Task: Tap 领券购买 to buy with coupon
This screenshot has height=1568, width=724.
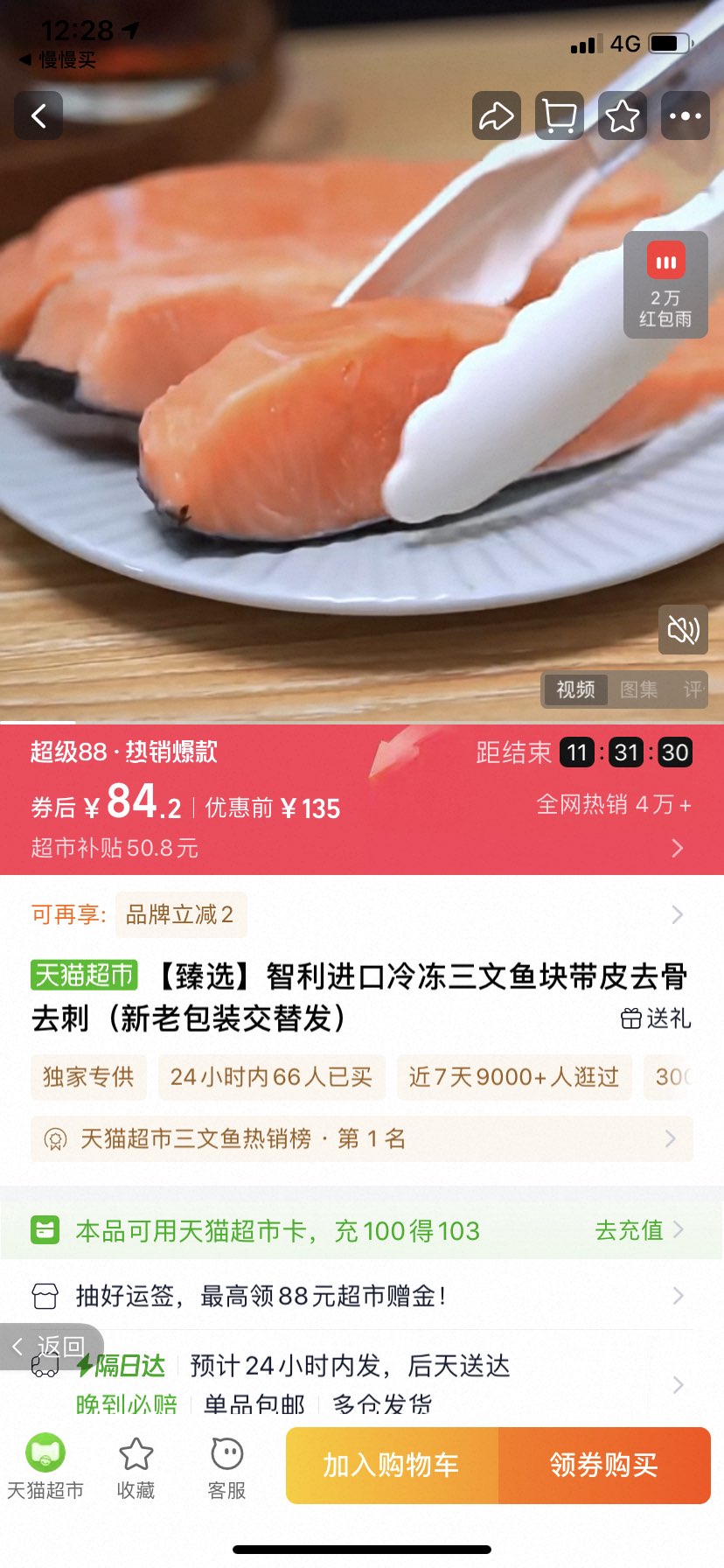Action: tap(603, 1465)
